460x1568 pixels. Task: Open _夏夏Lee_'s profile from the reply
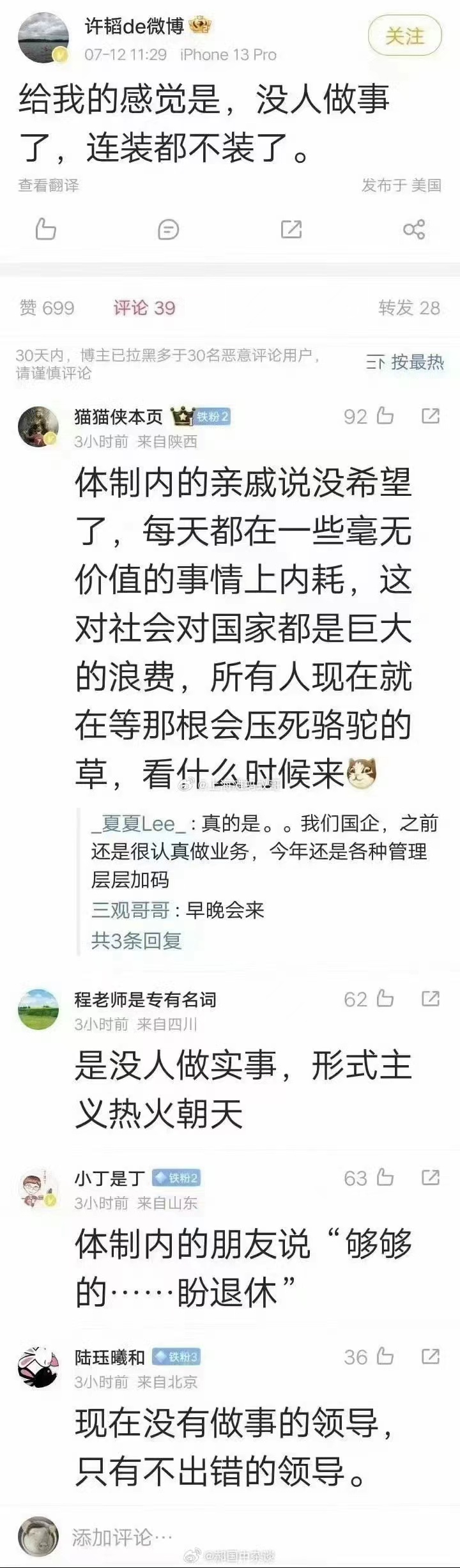click(x=139, y=824)
